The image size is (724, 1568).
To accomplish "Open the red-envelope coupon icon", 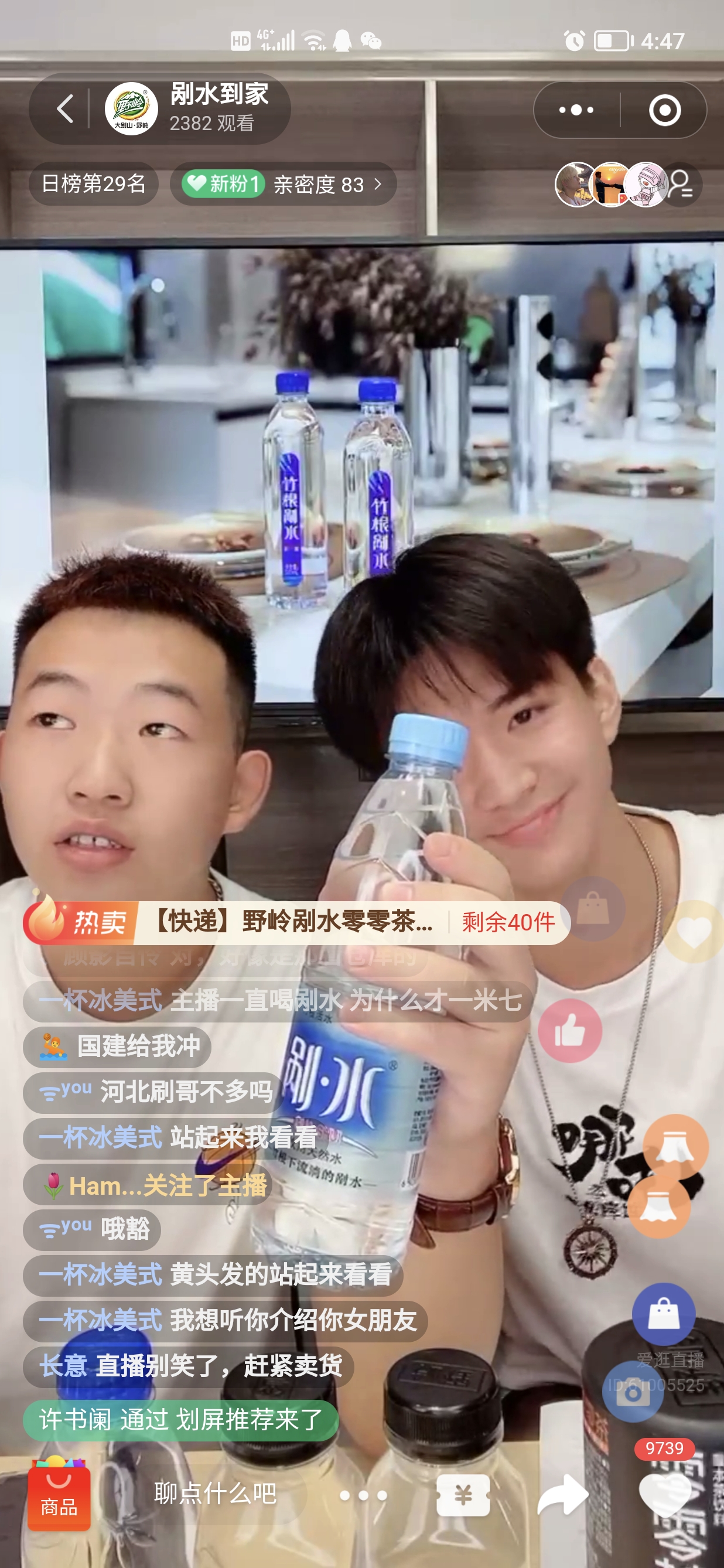I will [x=463, y=1495].
